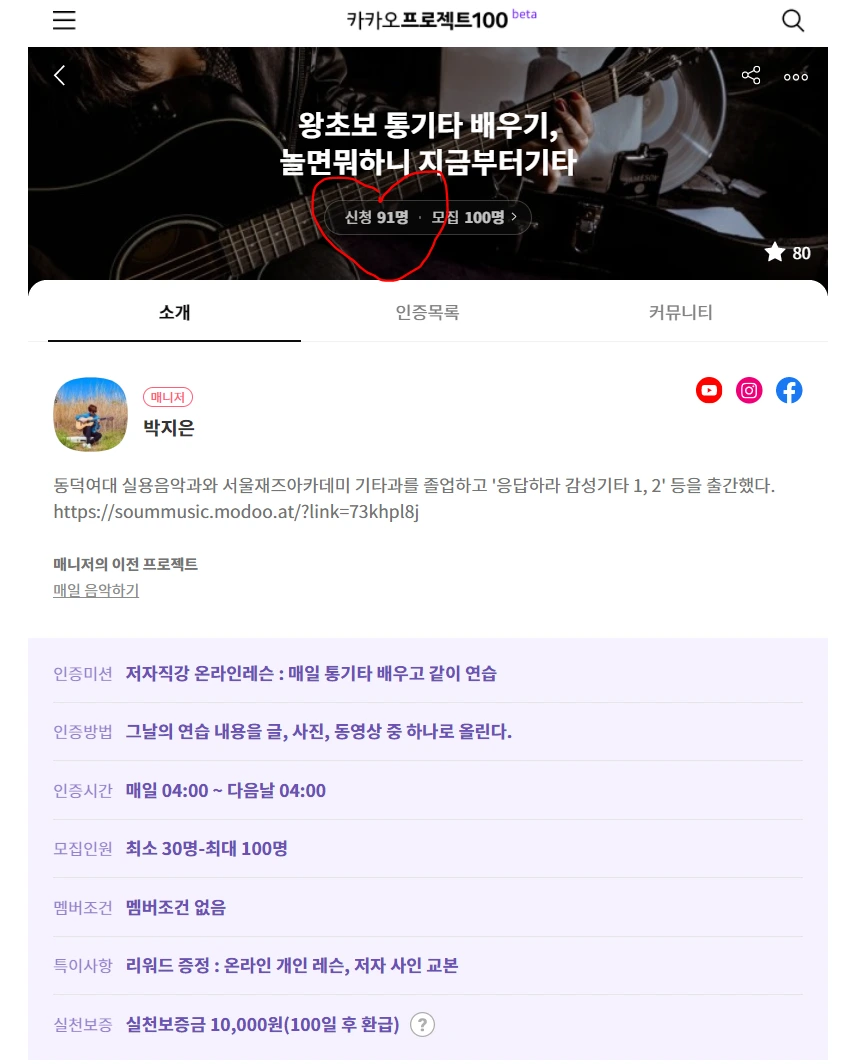Open the manager's Instagram profile icon
This screenshot has height=1064, width=853.
pos(749,390)
